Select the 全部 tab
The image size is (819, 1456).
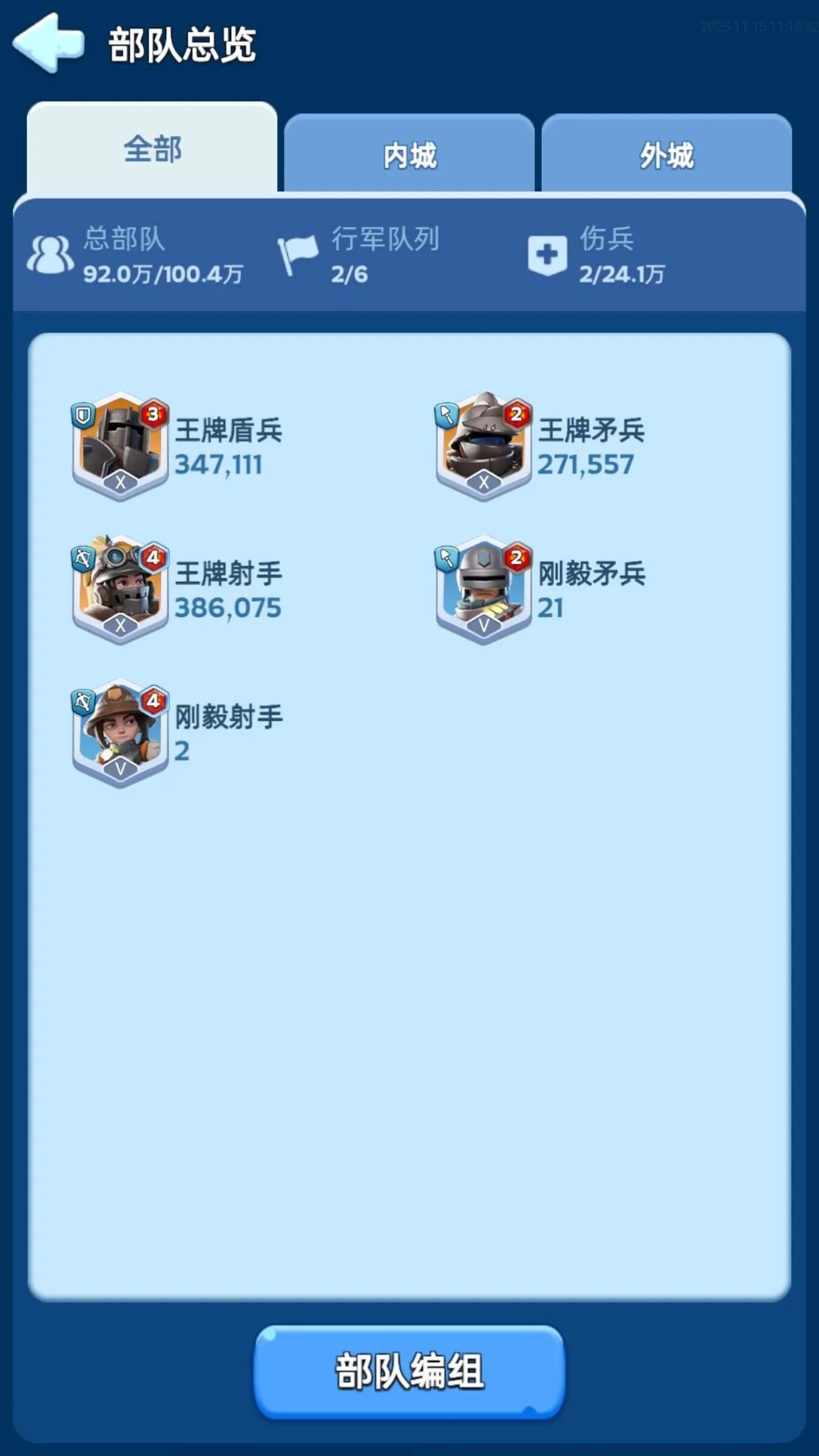[x=152, y=149]
